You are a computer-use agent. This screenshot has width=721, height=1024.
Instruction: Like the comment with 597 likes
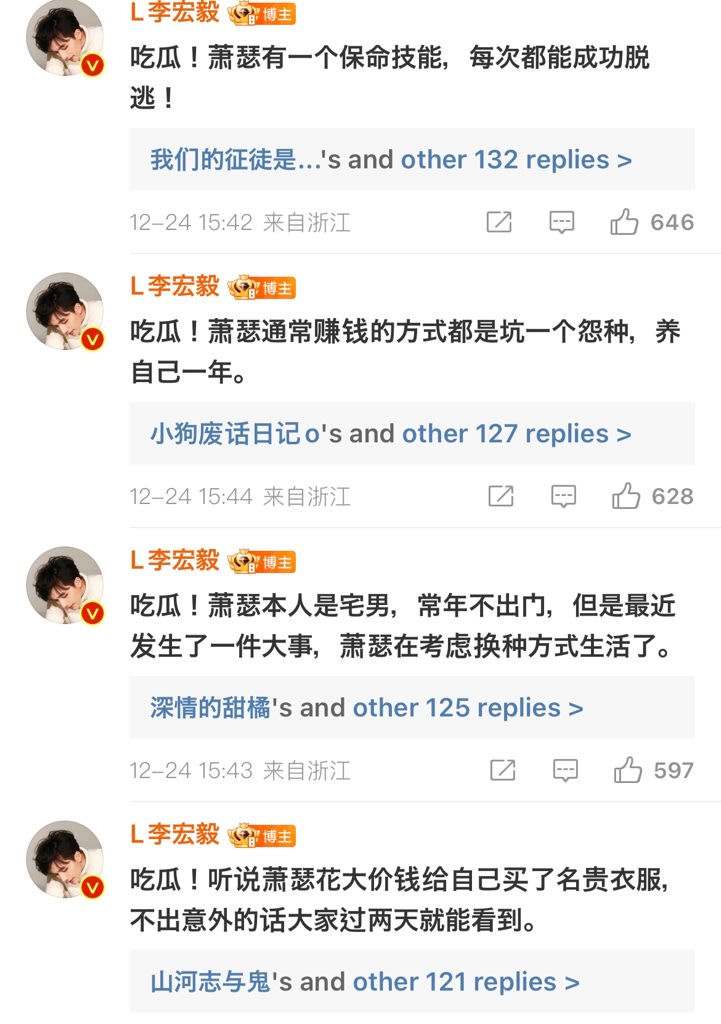pos(627,770)
